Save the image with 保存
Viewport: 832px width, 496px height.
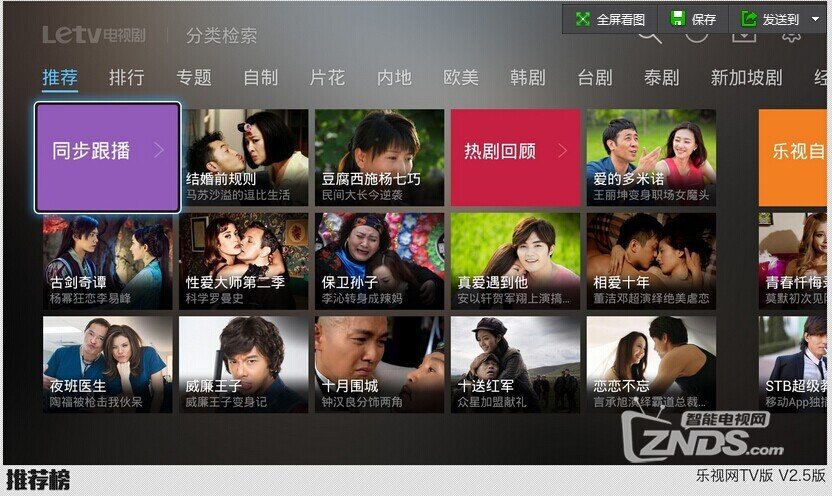[x=694, y=19]
